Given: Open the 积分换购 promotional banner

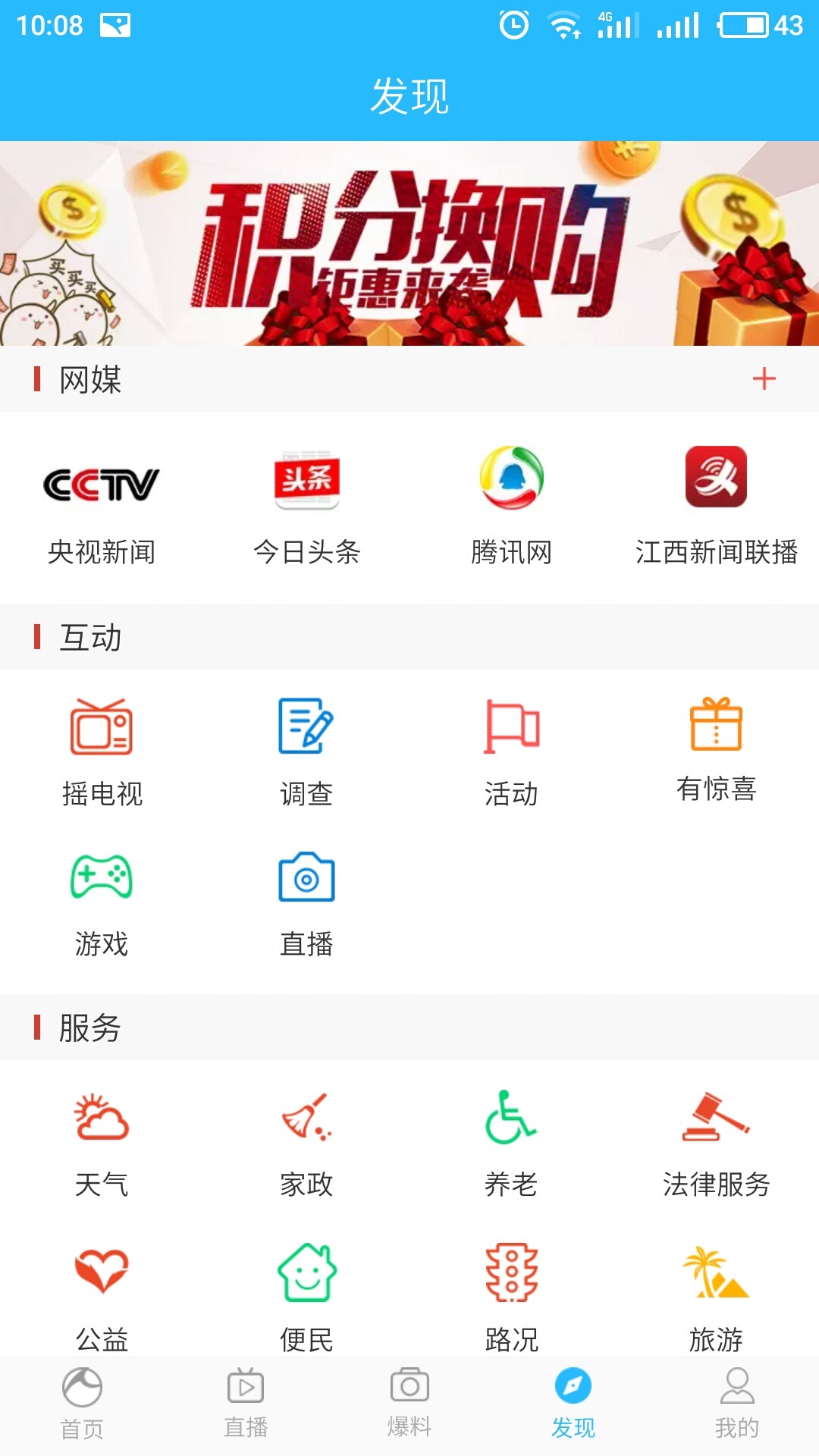Looking at the screenshot, I should pyautogui.click(x=409, y=243).
